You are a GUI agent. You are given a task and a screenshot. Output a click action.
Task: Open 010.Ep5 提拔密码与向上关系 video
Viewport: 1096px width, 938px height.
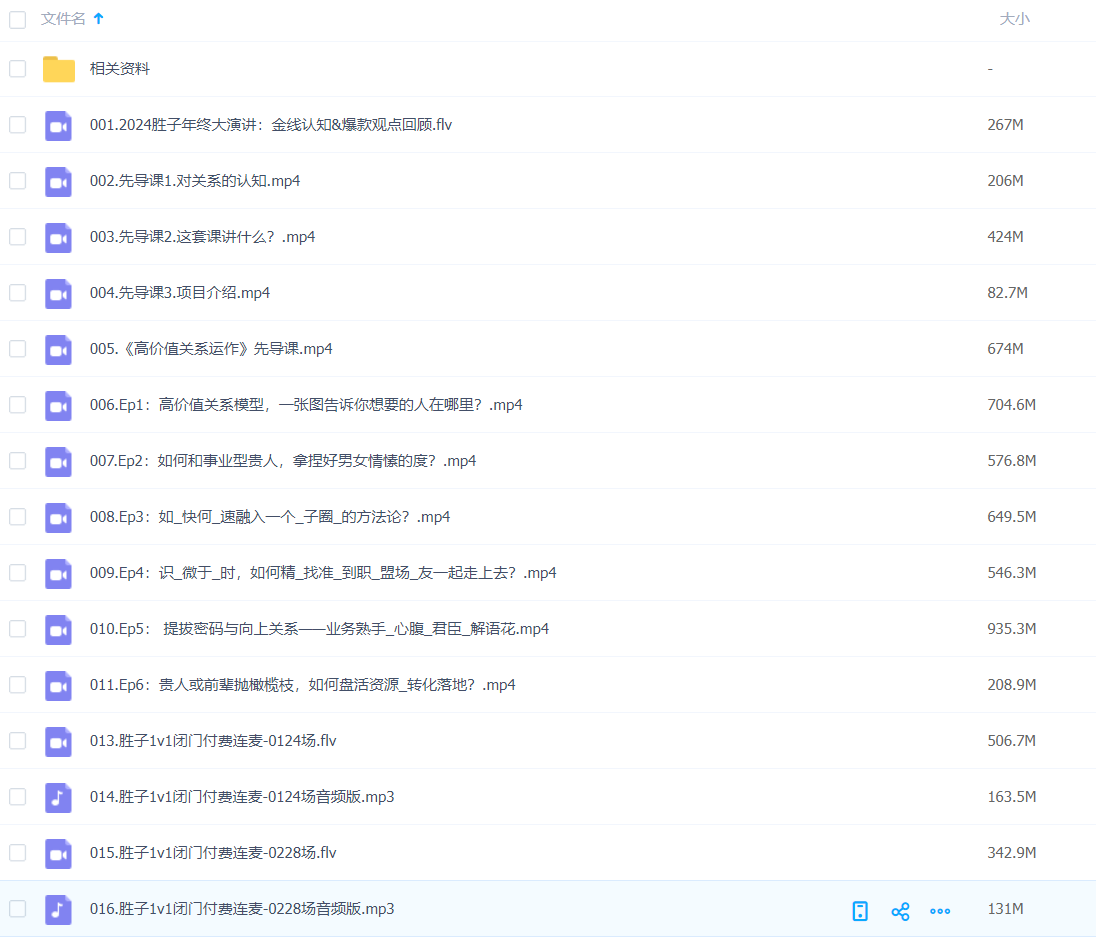click(318, 629)
